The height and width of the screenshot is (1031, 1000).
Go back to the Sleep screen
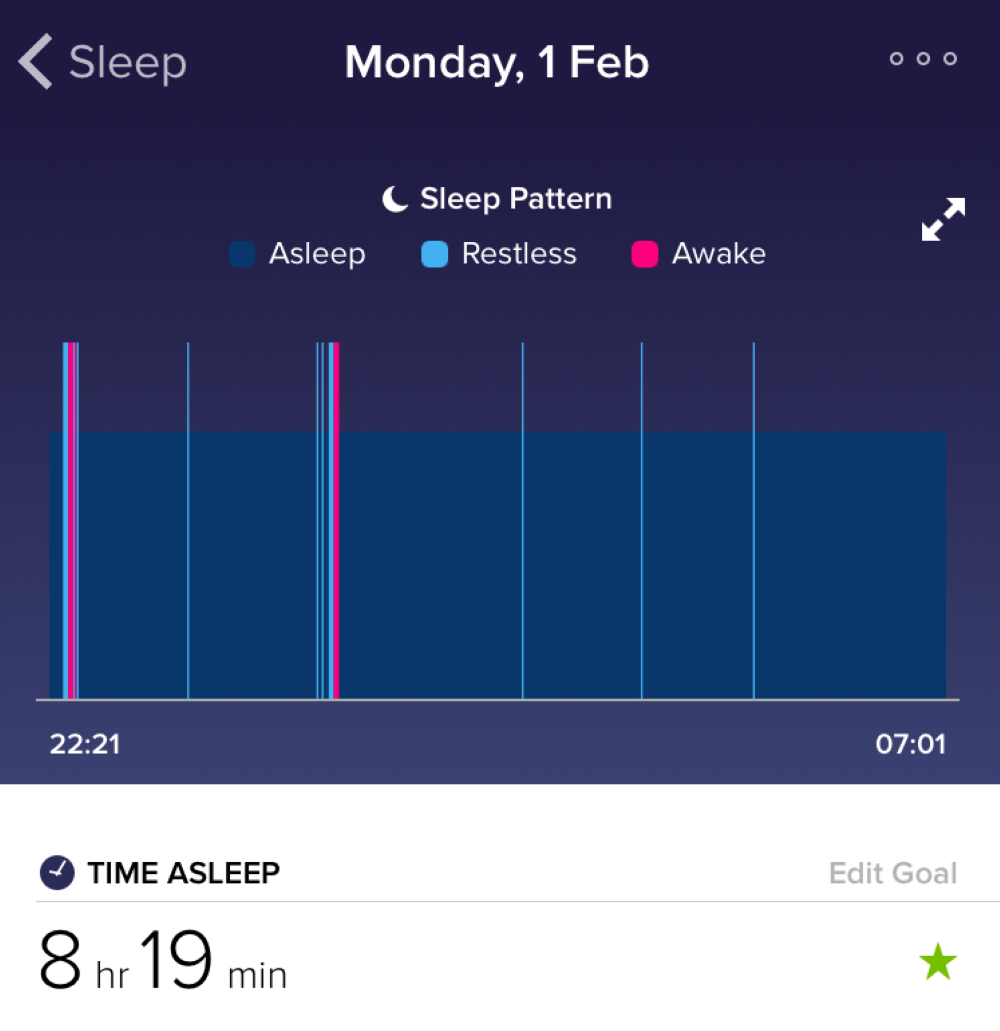click(x=102, y=63)
